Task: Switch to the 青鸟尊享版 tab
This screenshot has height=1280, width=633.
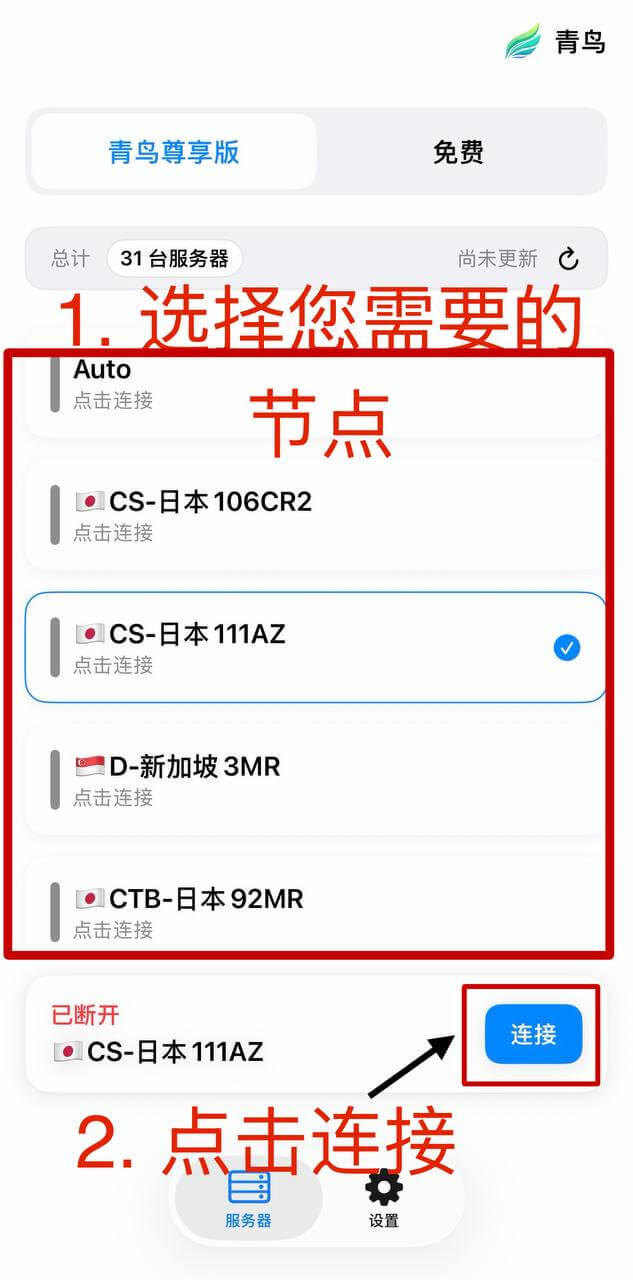Action: pos(174,152)
